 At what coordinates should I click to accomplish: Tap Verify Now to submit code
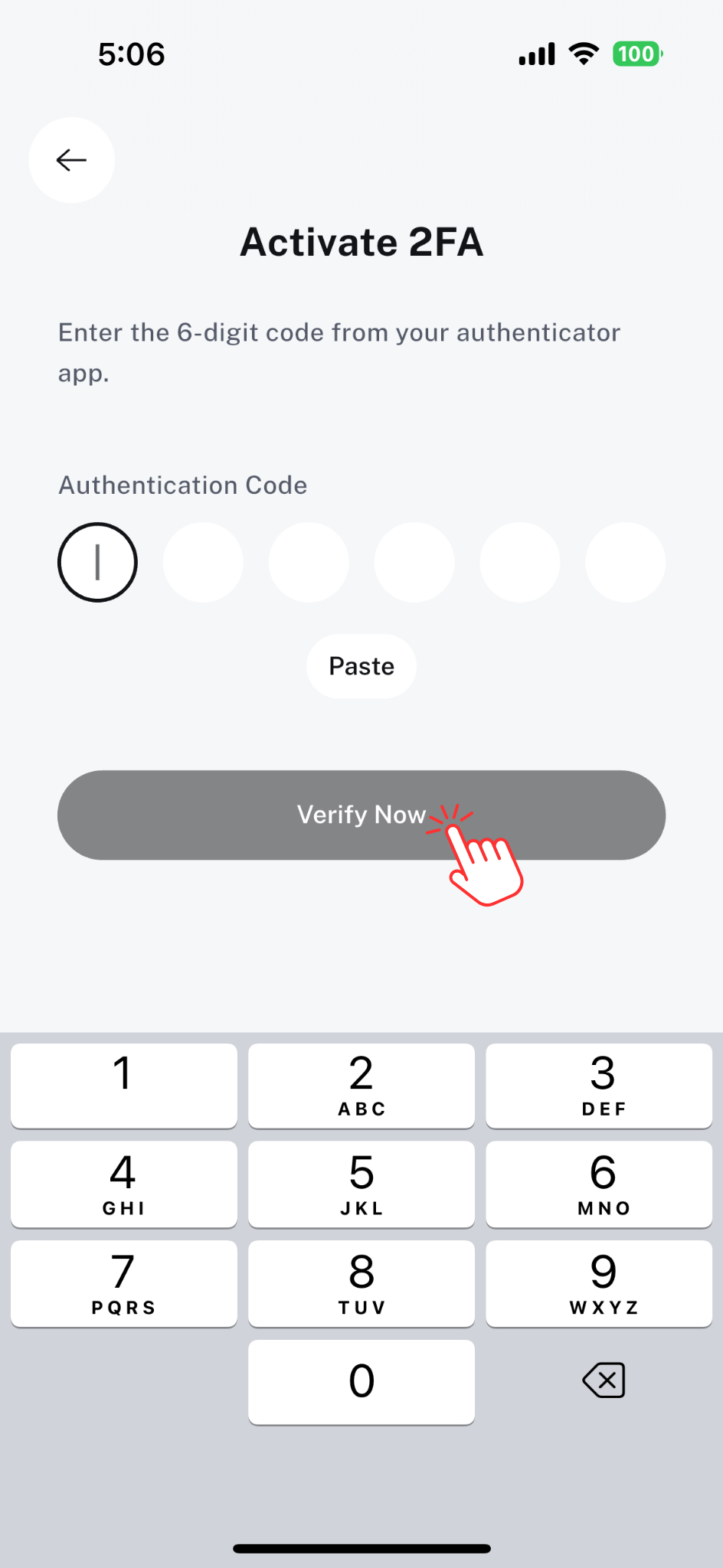361,815
